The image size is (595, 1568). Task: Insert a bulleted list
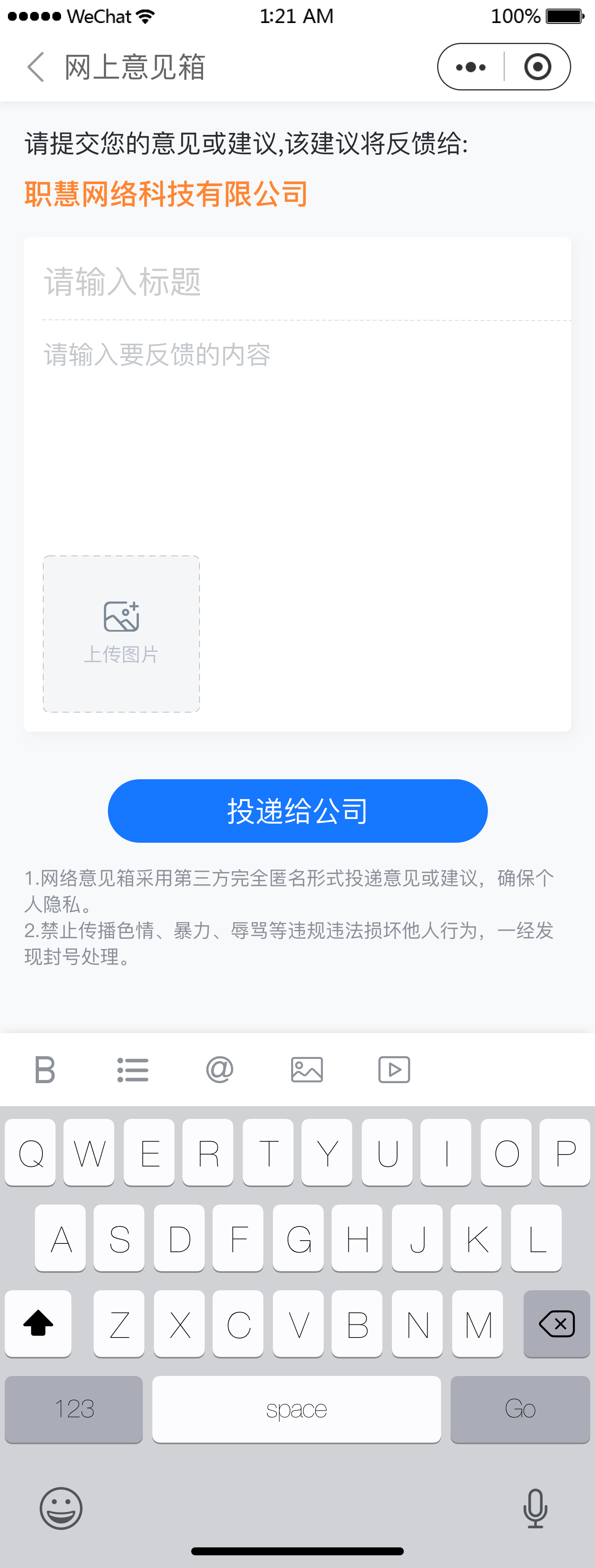[x=132, y=1070]
